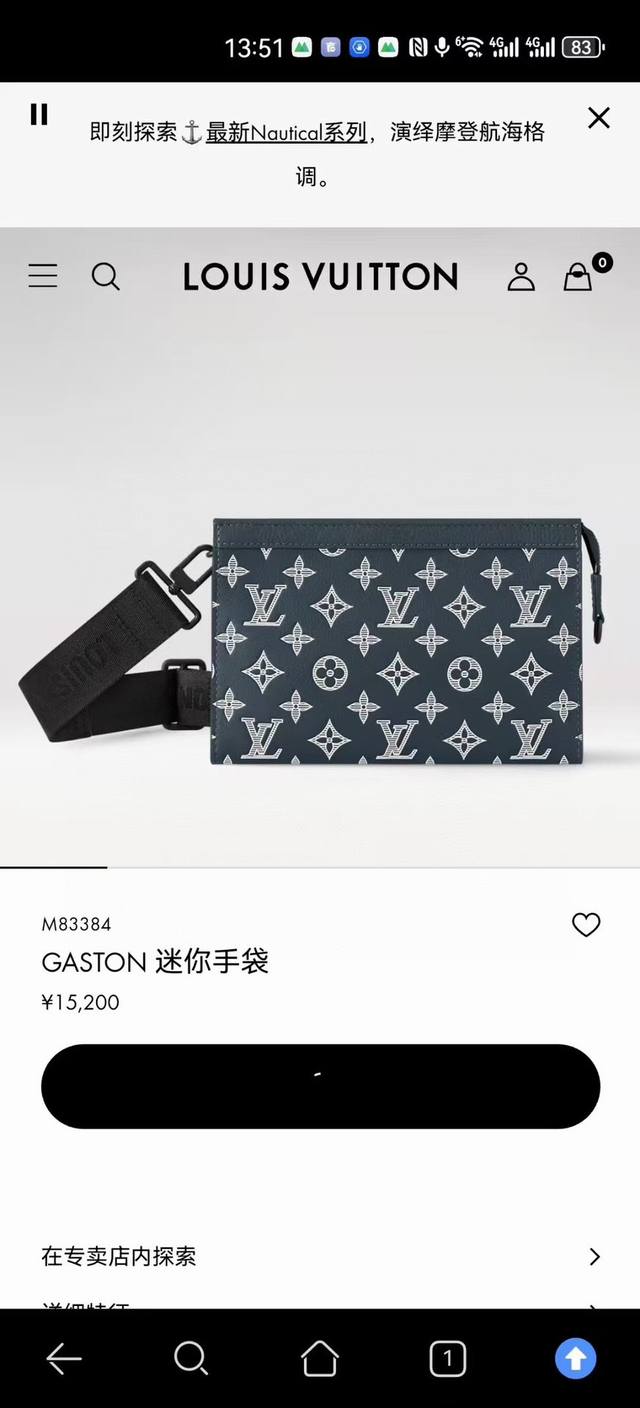Tap the blue upward arrow button
640x1408 pixels.
pos(576,1358)
